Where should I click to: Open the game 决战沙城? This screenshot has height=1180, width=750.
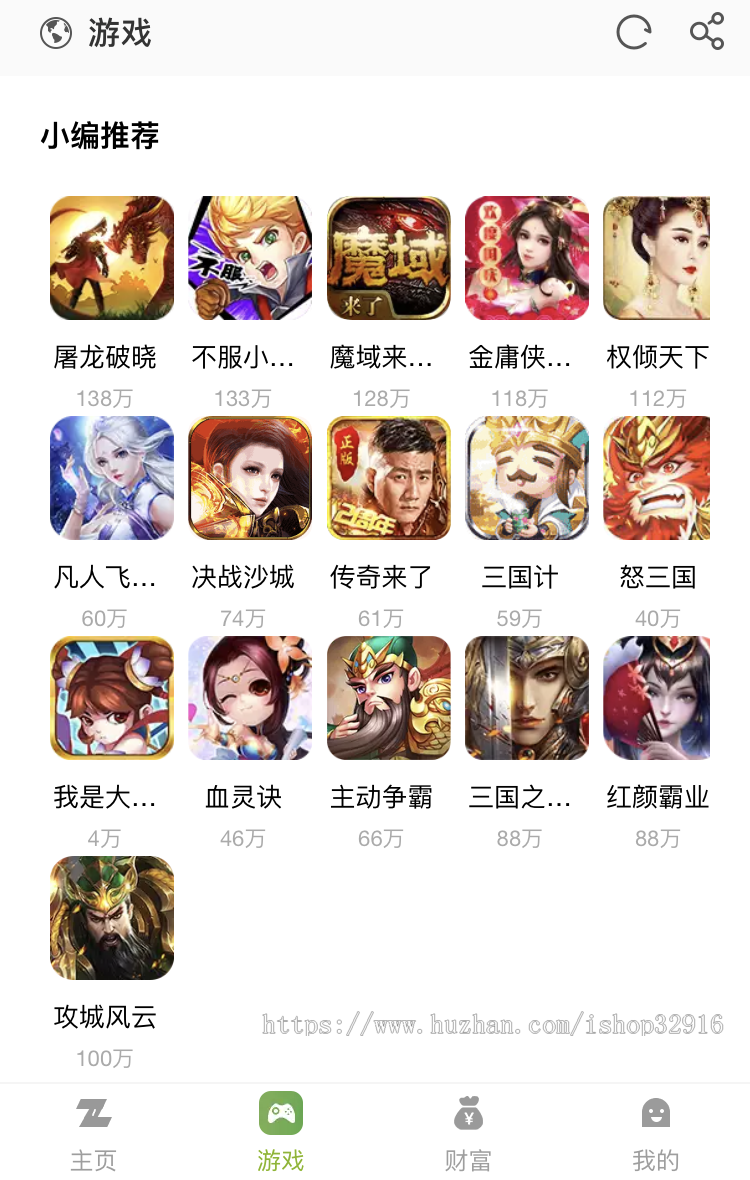250,478
